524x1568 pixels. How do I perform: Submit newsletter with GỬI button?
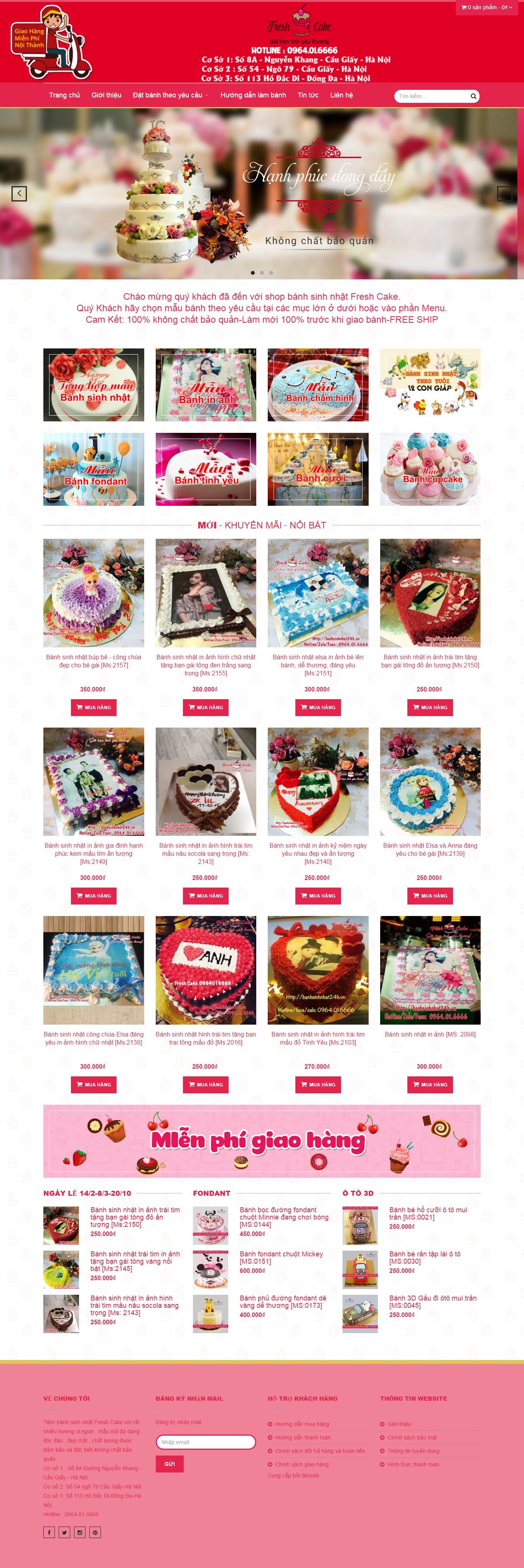pos(169,1464)
